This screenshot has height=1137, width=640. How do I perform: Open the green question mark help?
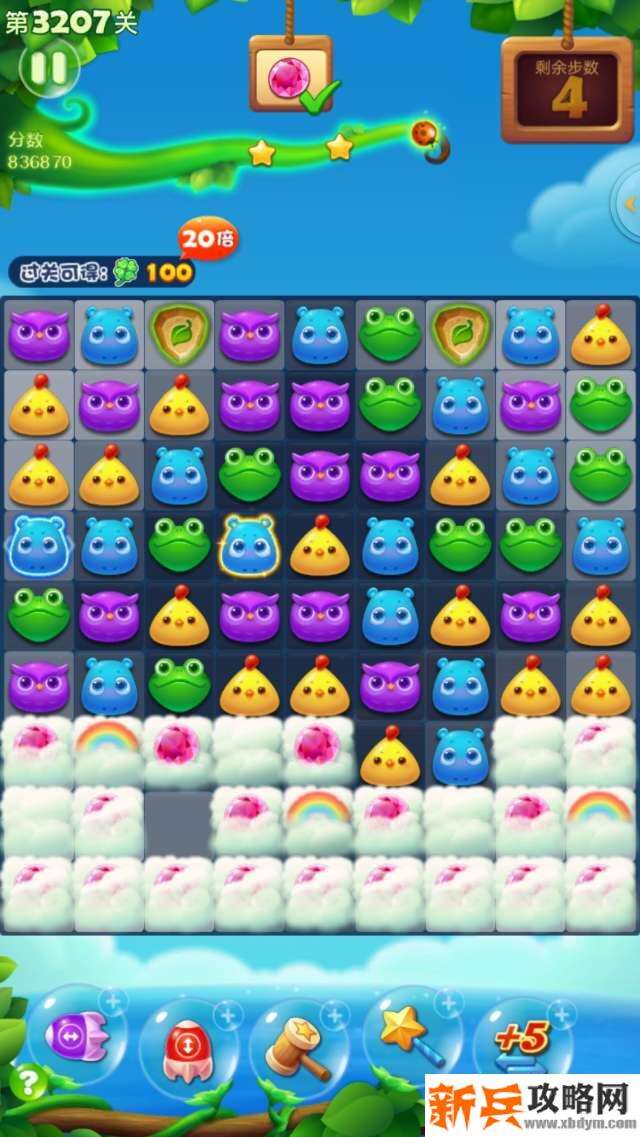point(28,1081)
